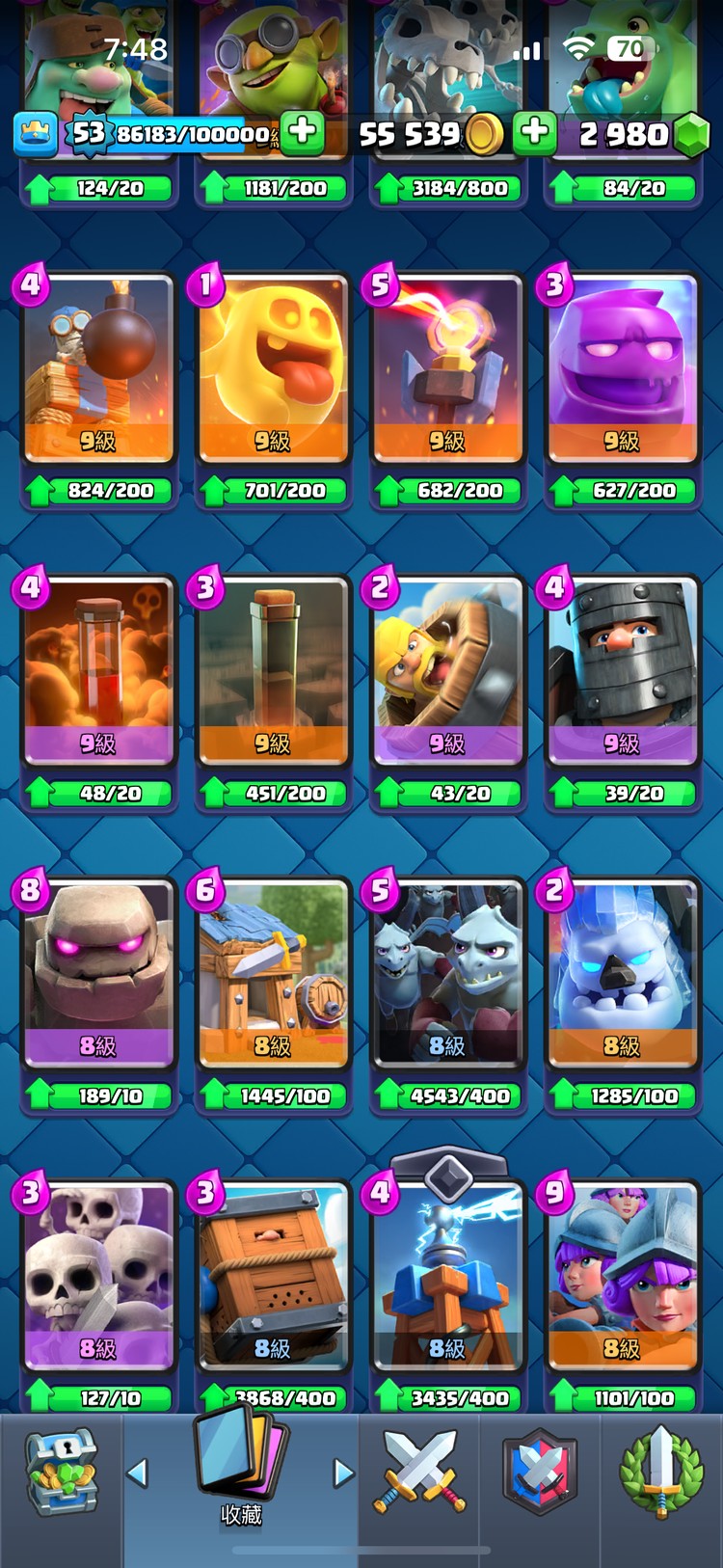Image resolution: width=723 pixels, height=1568 pixels.
Task: Open the Barbarian Barrel card
Action: [447, 673]
